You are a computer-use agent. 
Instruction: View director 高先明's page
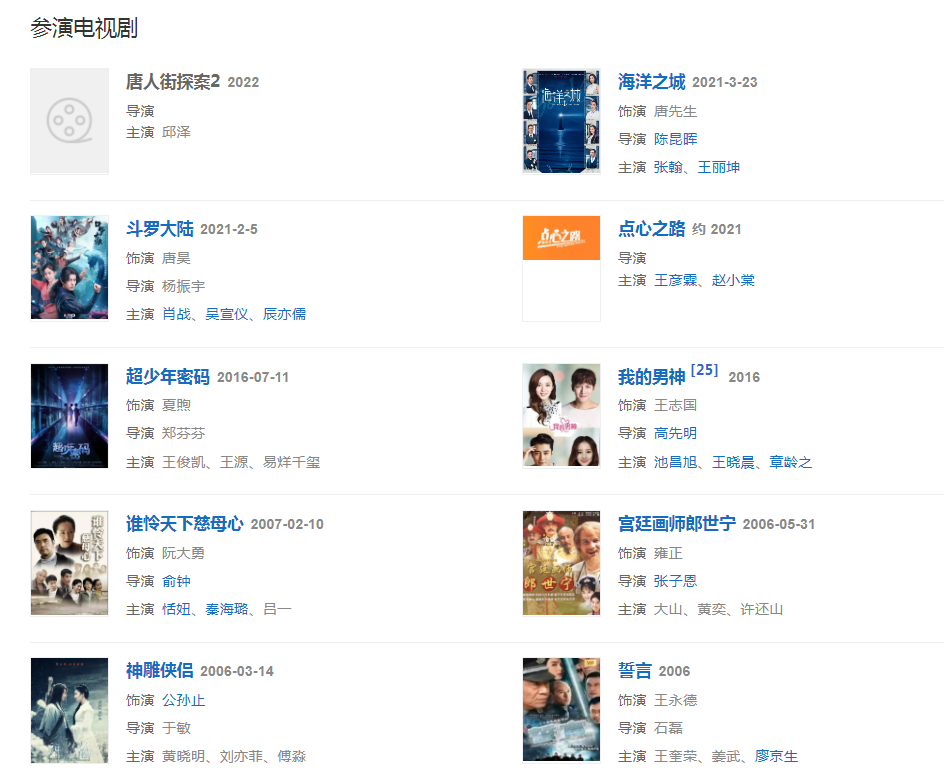675,433
